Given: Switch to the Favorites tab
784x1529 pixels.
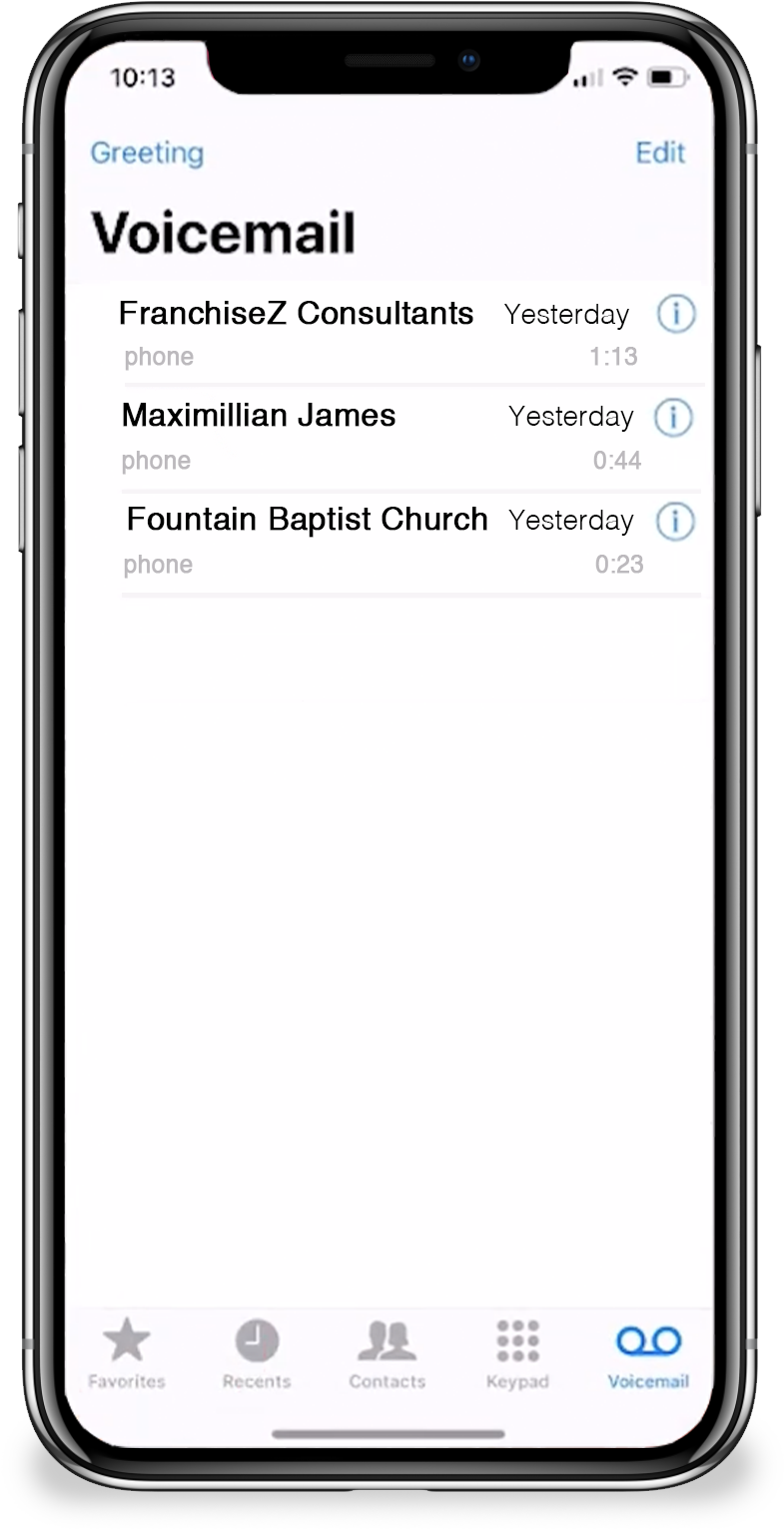Looking at the screenshot, I should coord(127,1354).
